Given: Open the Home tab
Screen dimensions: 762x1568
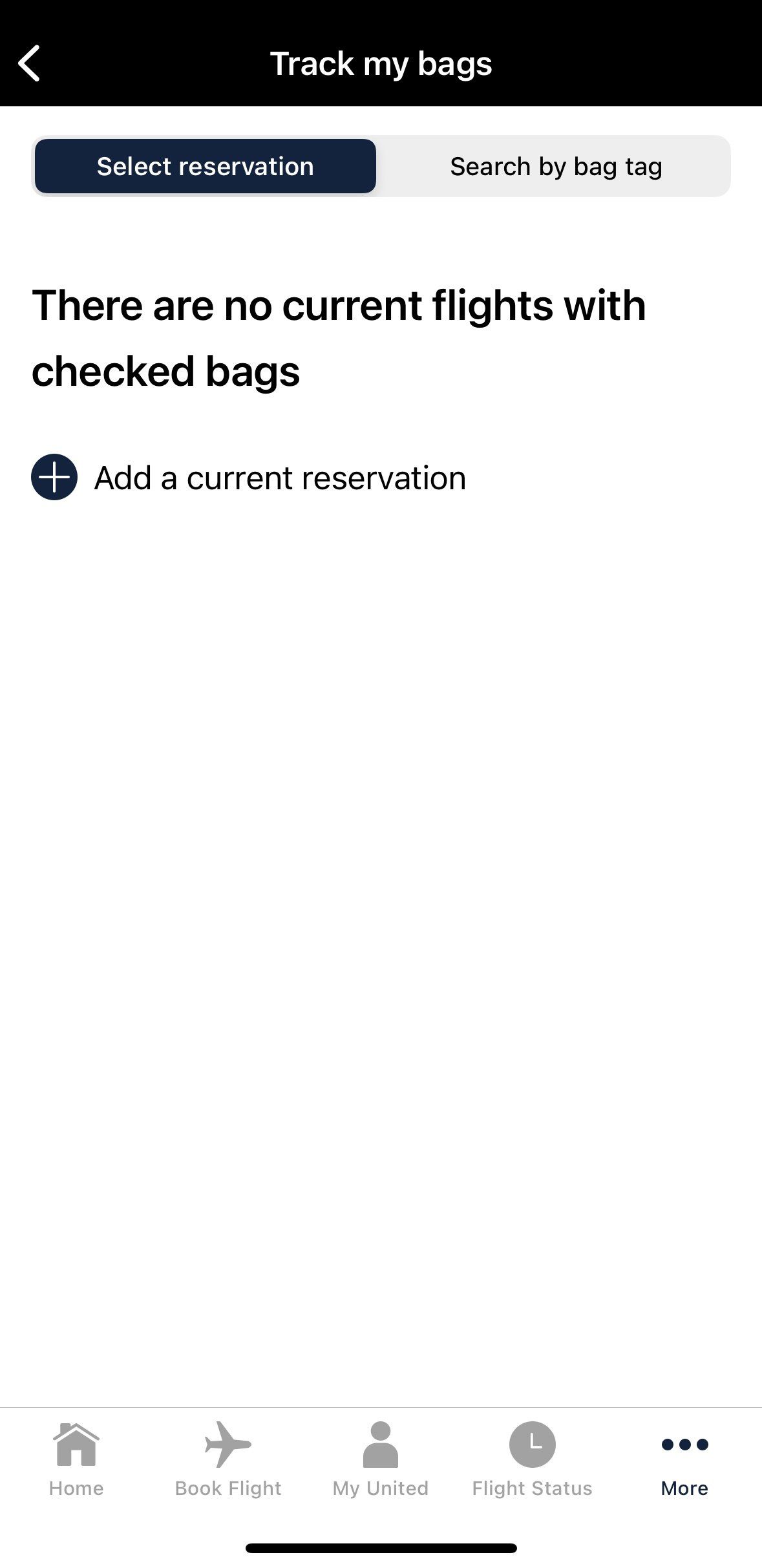Looking at the screenshot, I should coord(76,1460).
